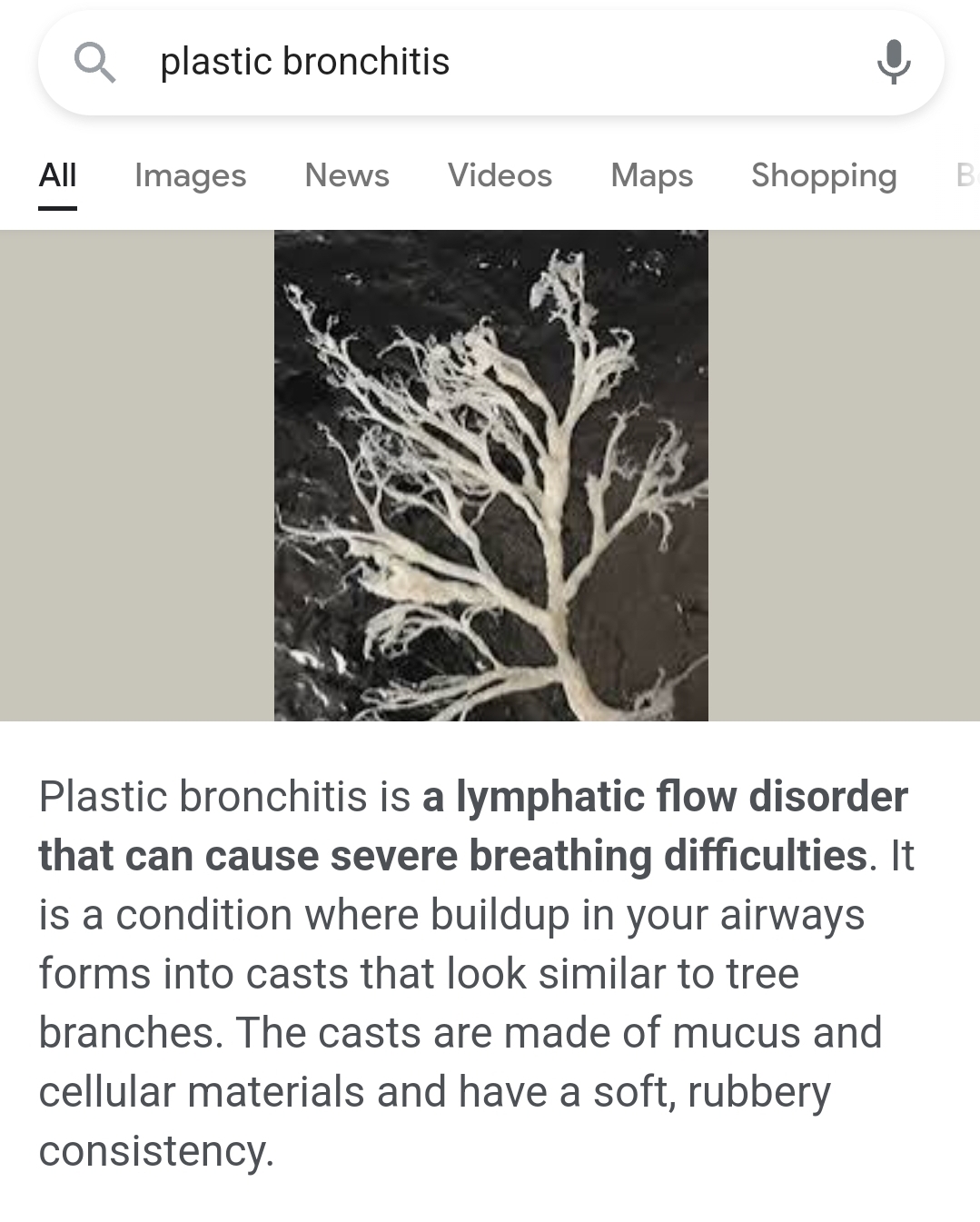Open the Videos tab
980x1222 pixels.
500,175
